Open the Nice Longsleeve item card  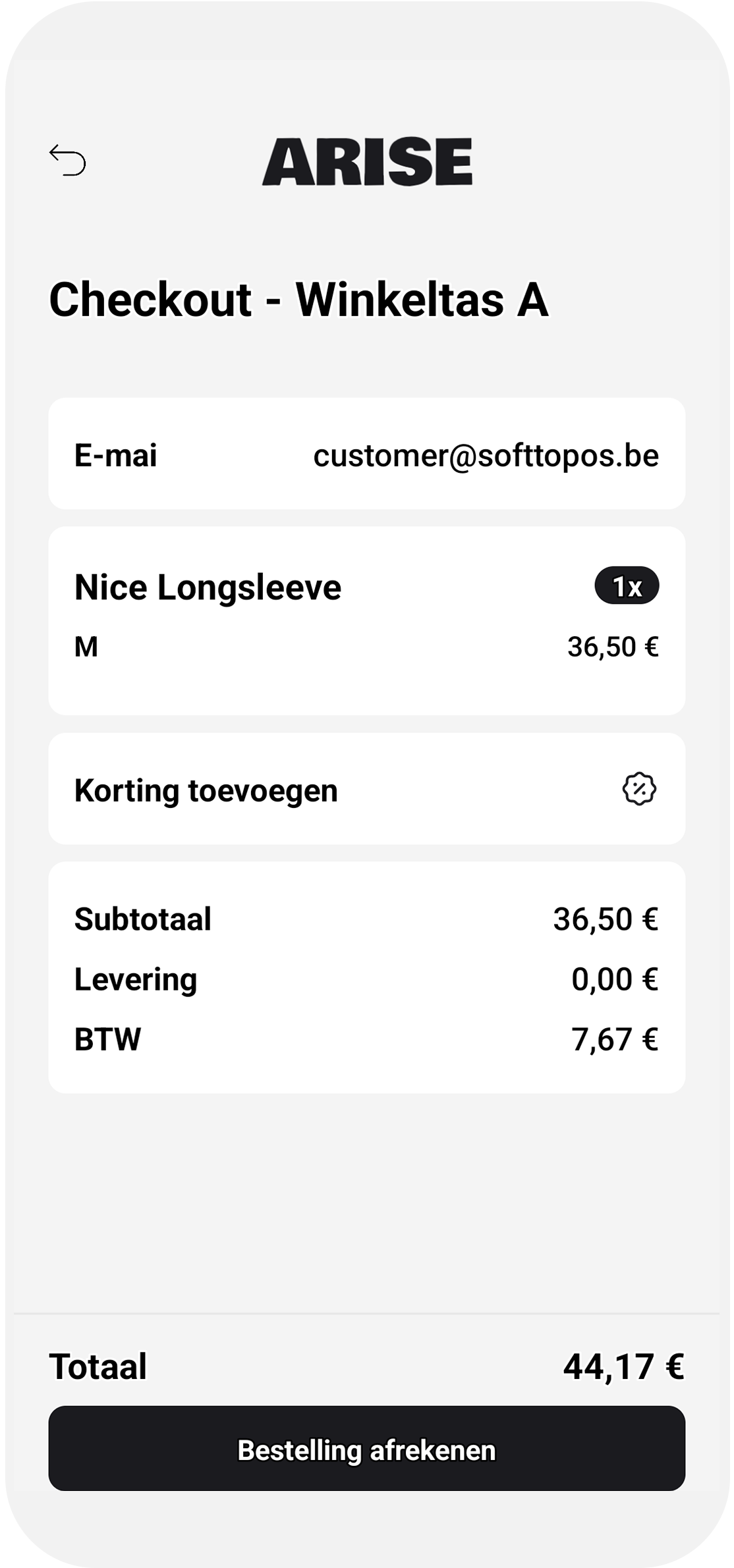coord(366,620)
